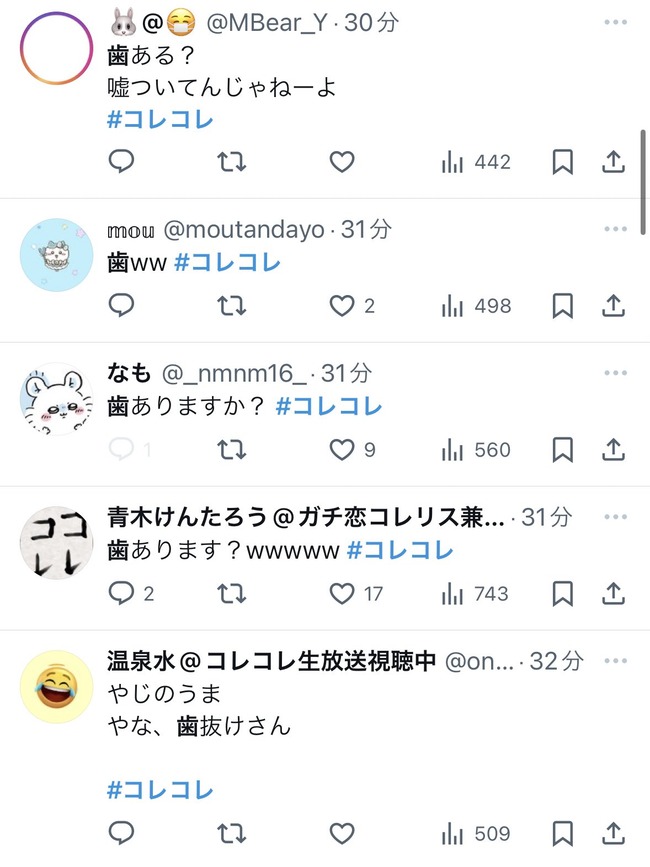Retweet 青木けんたろう's post
The height and width of the screenshot is (867, 650).
point(232,594)
